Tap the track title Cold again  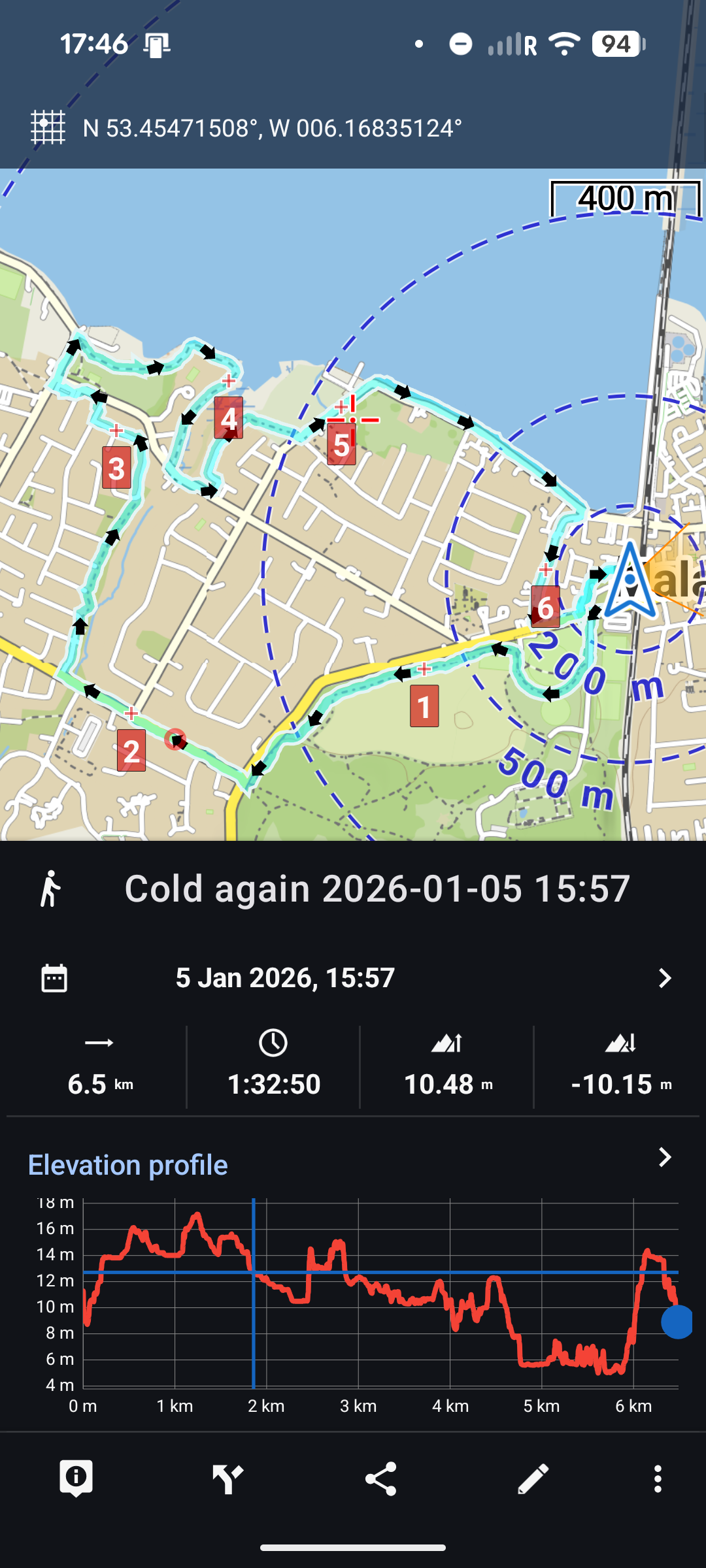point(377,889)
